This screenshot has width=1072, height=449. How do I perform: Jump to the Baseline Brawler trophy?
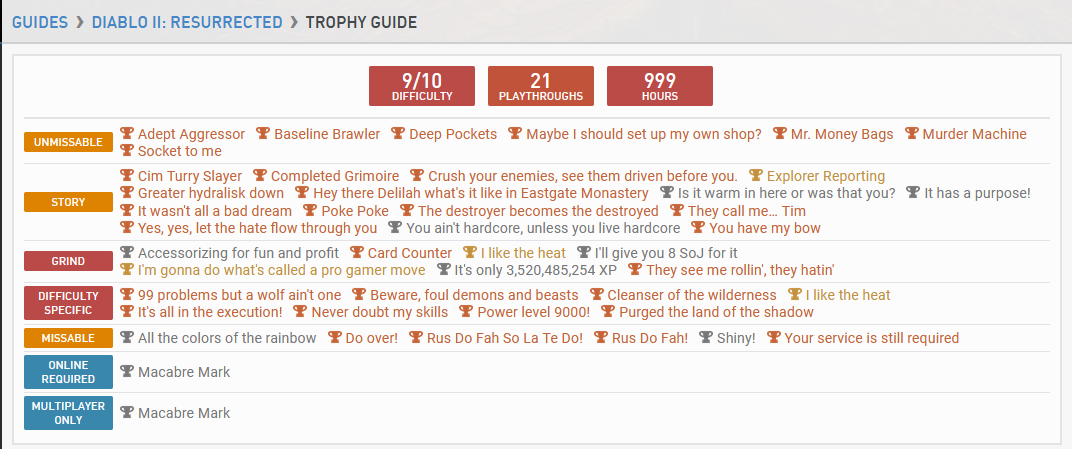(318, 134)
